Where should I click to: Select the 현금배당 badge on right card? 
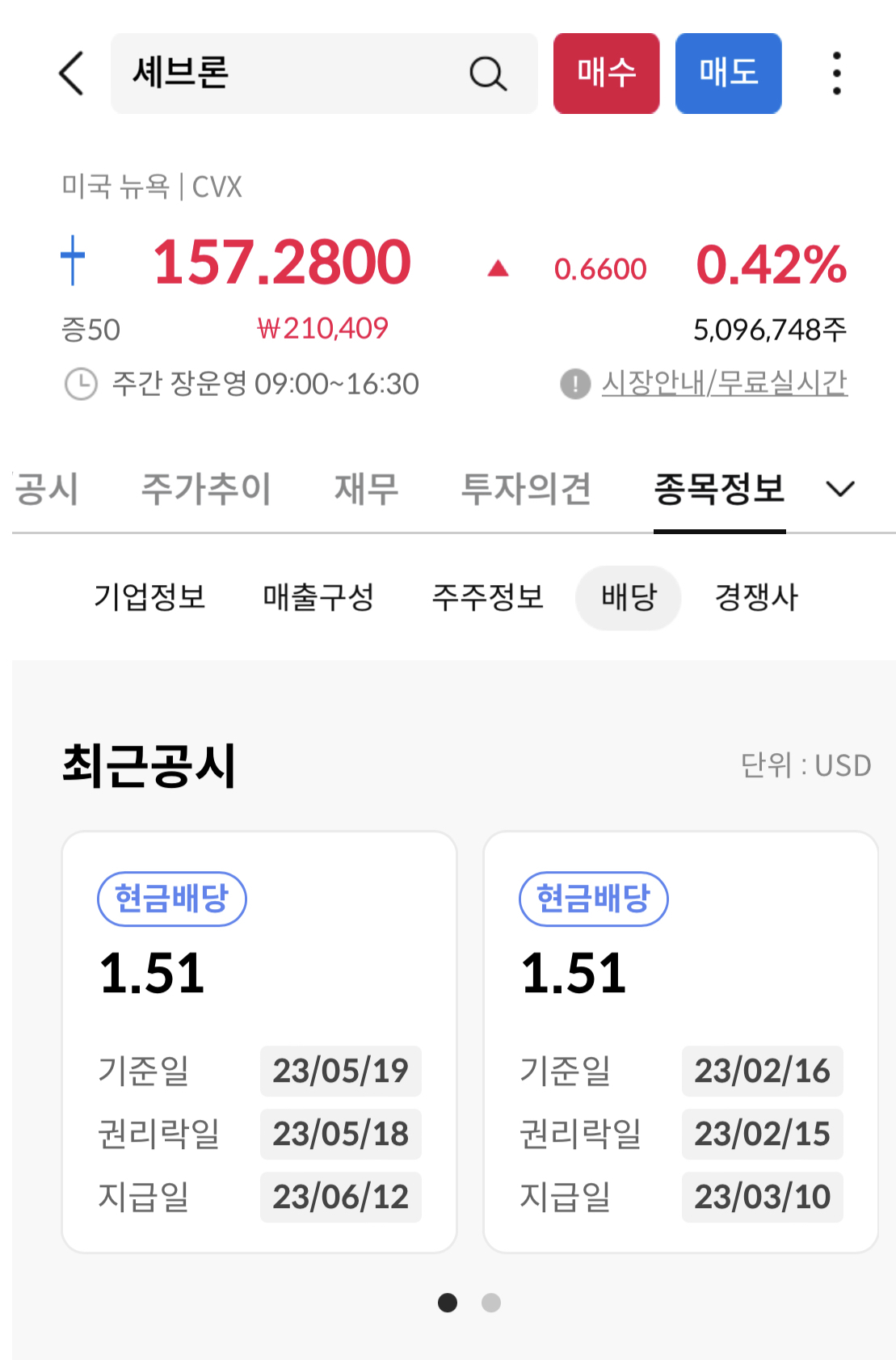click(593, 899)
